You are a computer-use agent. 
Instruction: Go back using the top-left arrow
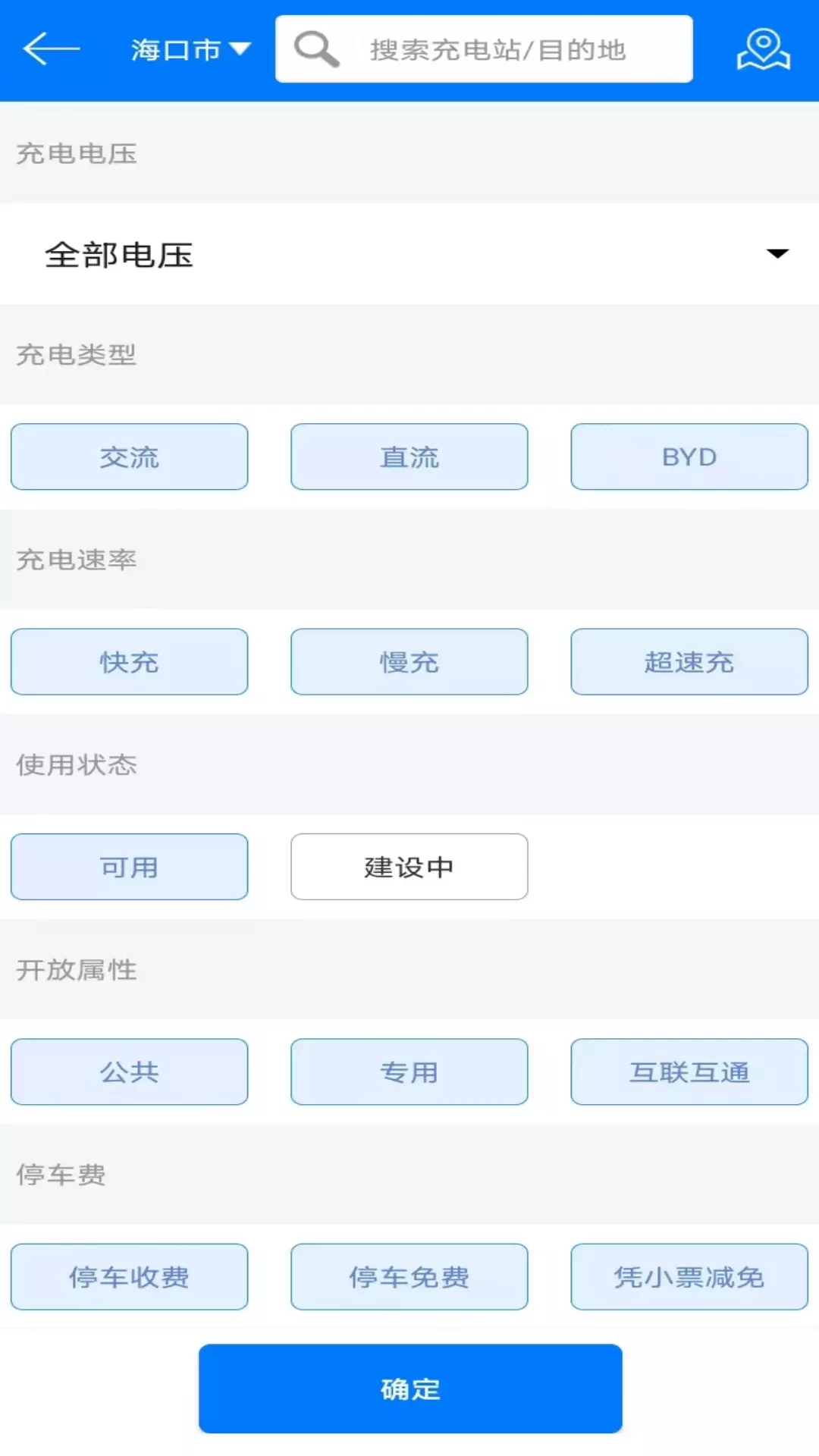[51, 49]
